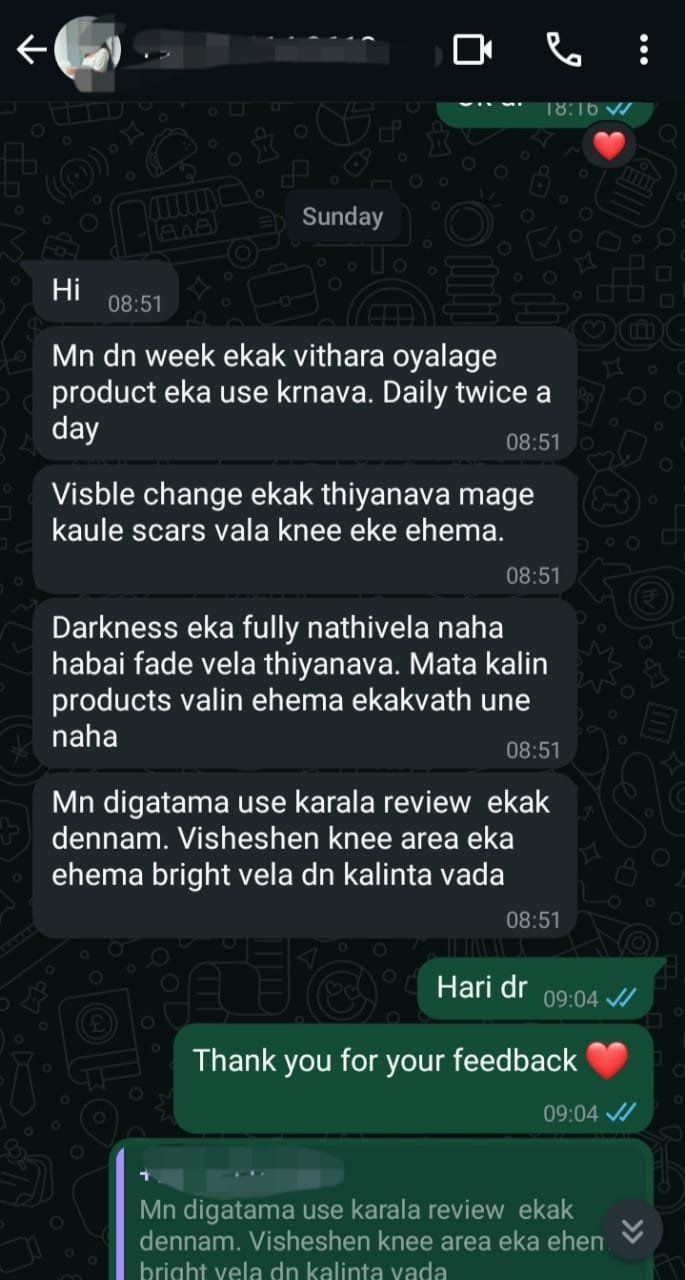The height and width of the screenshot is (1280, 685).
Task: Go back to the chat list
Action: click(31, 49)
